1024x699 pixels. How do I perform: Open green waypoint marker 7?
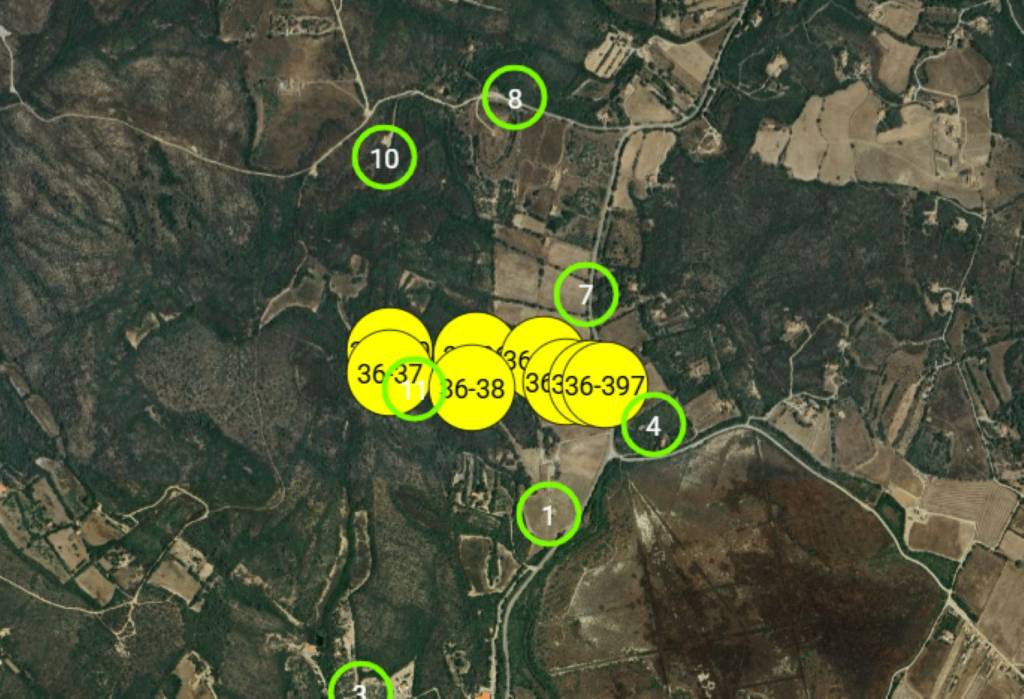(x=586, y=294)
